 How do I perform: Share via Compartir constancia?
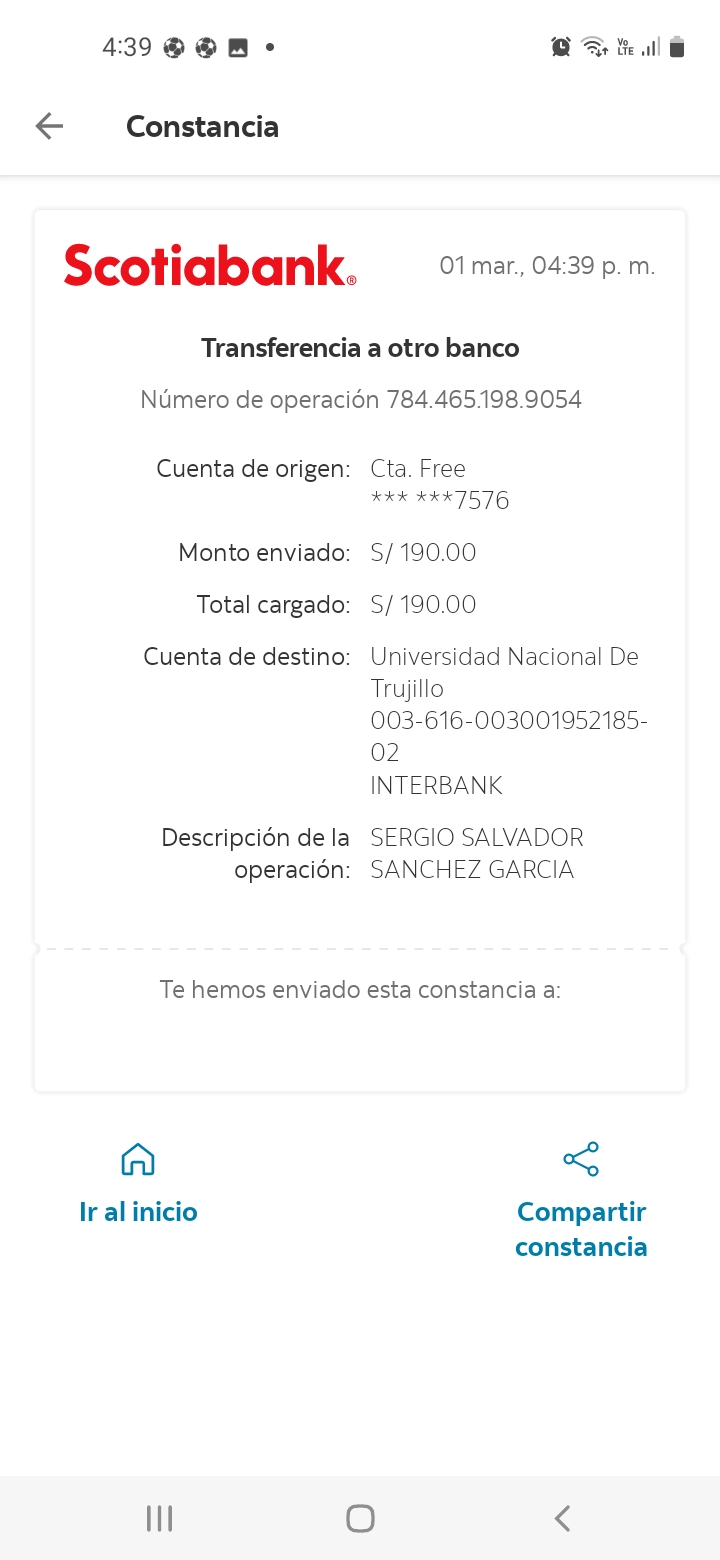[x=581, y=1201]
